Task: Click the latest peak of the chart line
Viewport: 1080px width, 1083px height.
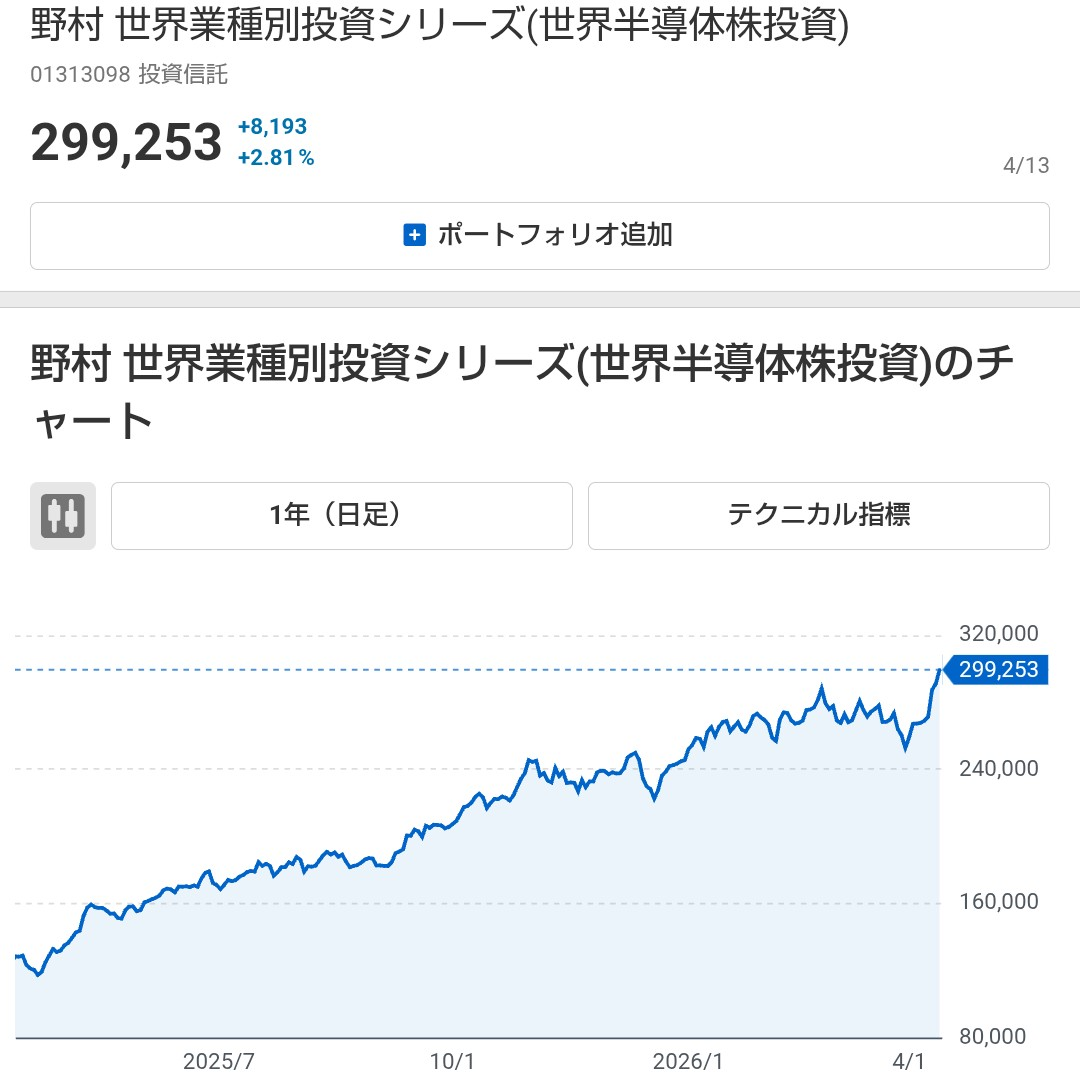Action: click(x=938, y=672)
